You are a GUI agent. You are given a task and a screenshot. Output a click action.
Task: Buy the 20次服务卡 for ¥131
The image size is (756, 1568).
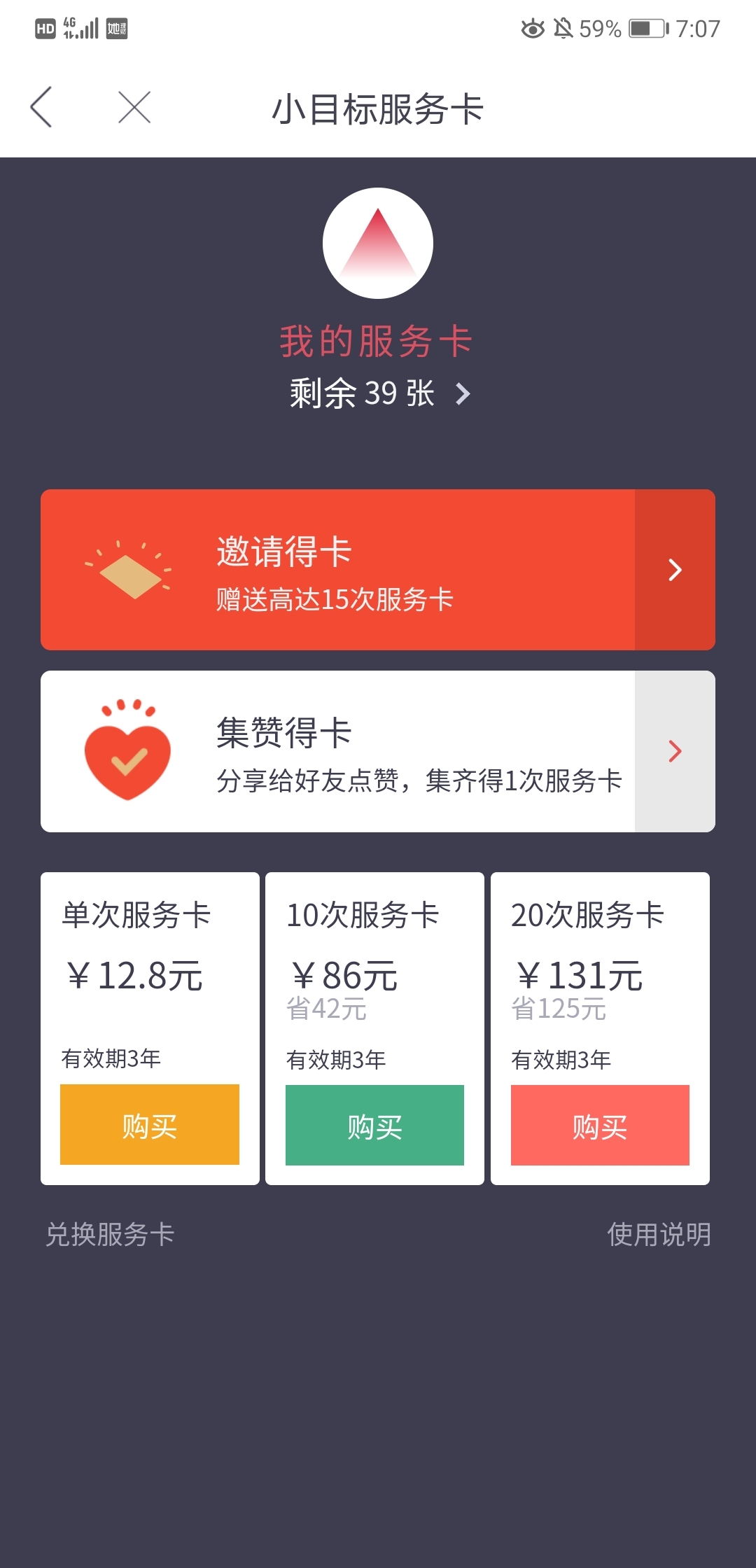pos(600,1125)
